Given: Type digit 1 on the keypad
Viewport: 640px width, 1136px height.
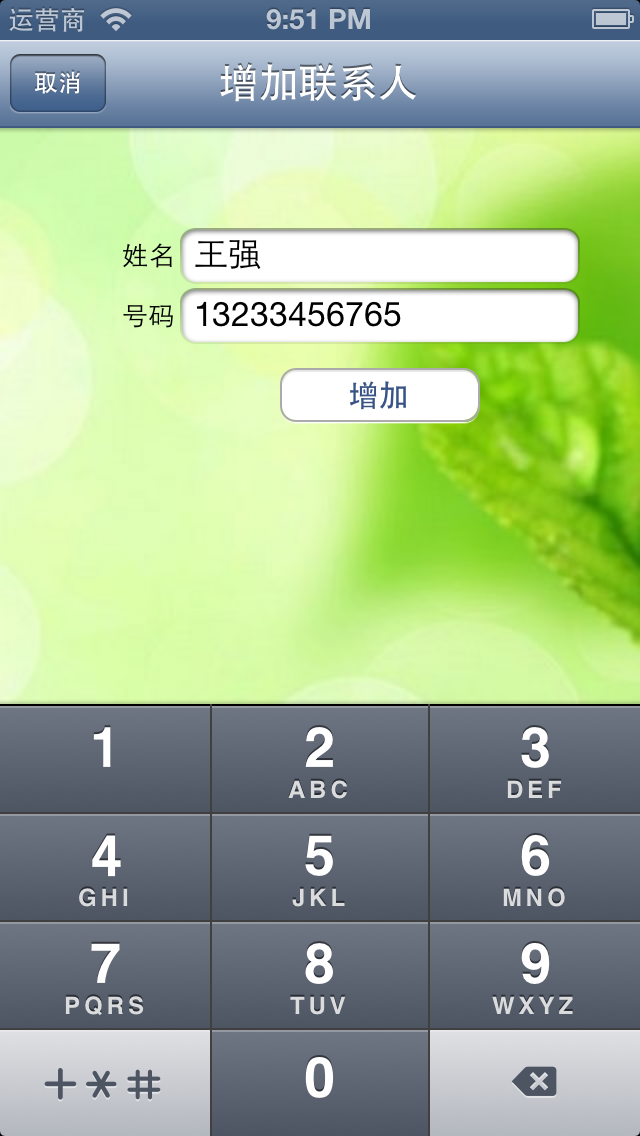Looking at the screenshot, I should [x=105, y=760].
